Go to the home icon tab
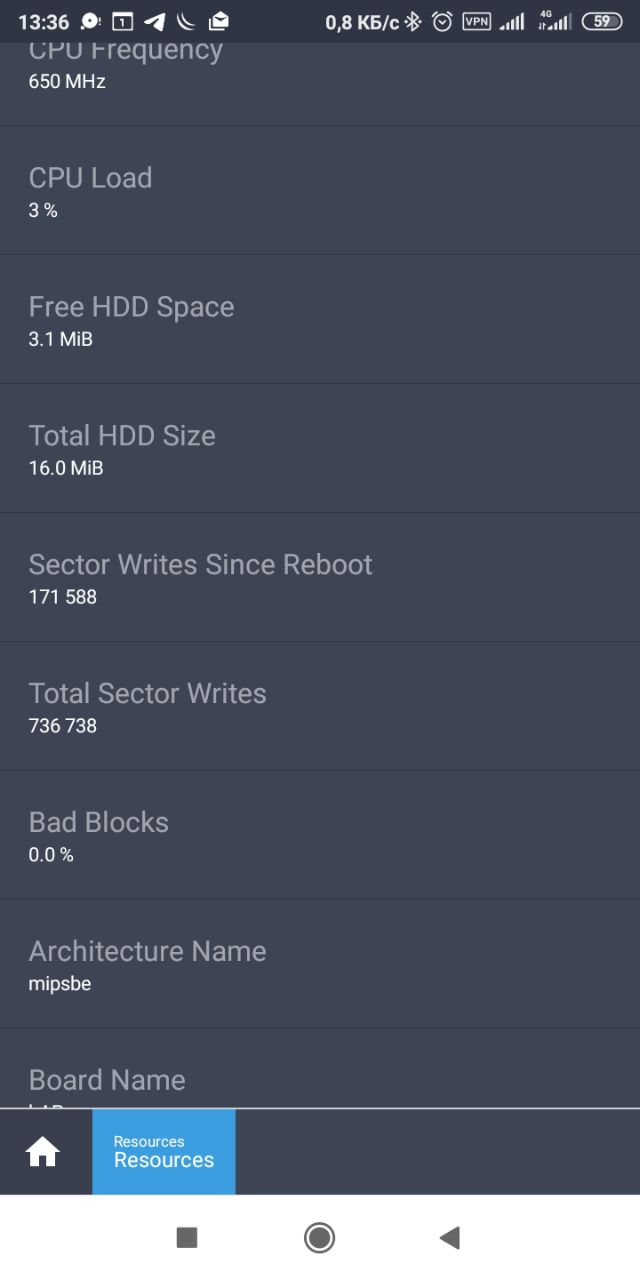Image resolution: width=640 pixels, height=1280 pixels. click(42, 1152)
